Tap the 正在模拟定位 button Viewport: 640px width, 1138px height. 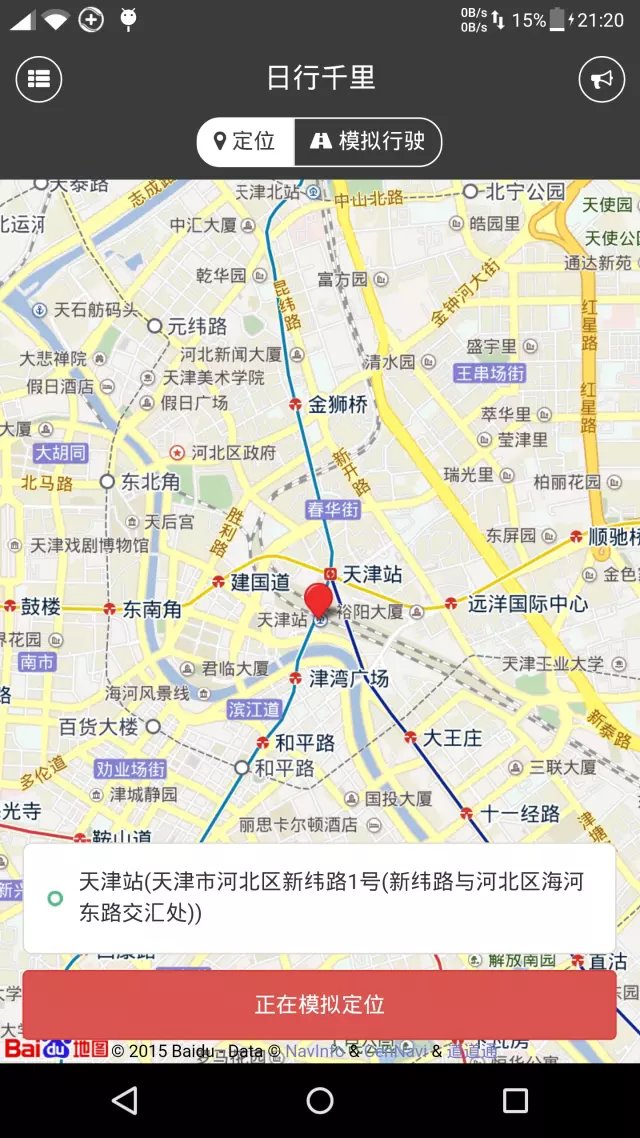click(x=319, y=1004)
